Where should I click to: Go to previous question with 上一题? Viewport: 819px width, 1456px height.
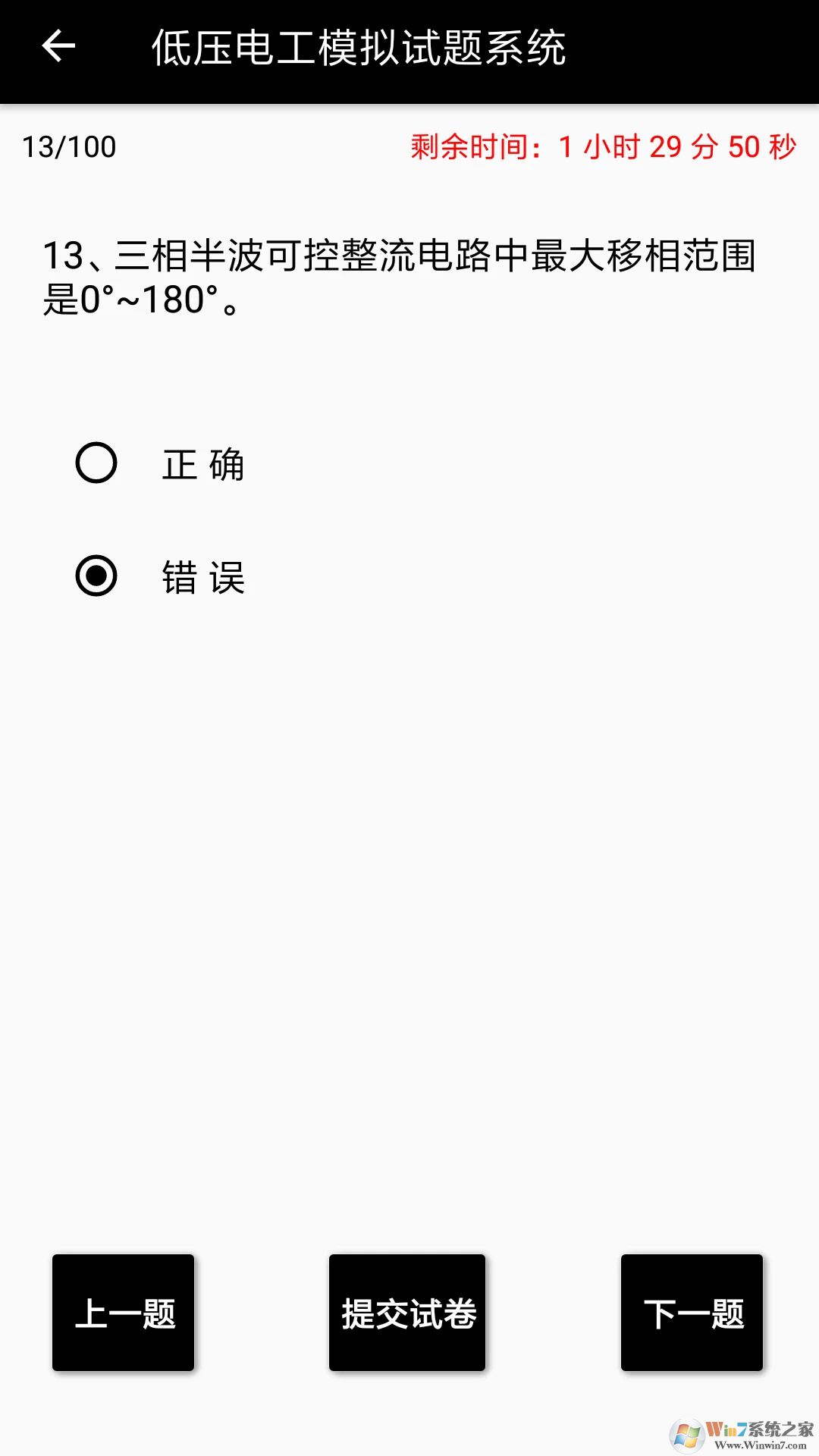click(x=124, y=1313)
